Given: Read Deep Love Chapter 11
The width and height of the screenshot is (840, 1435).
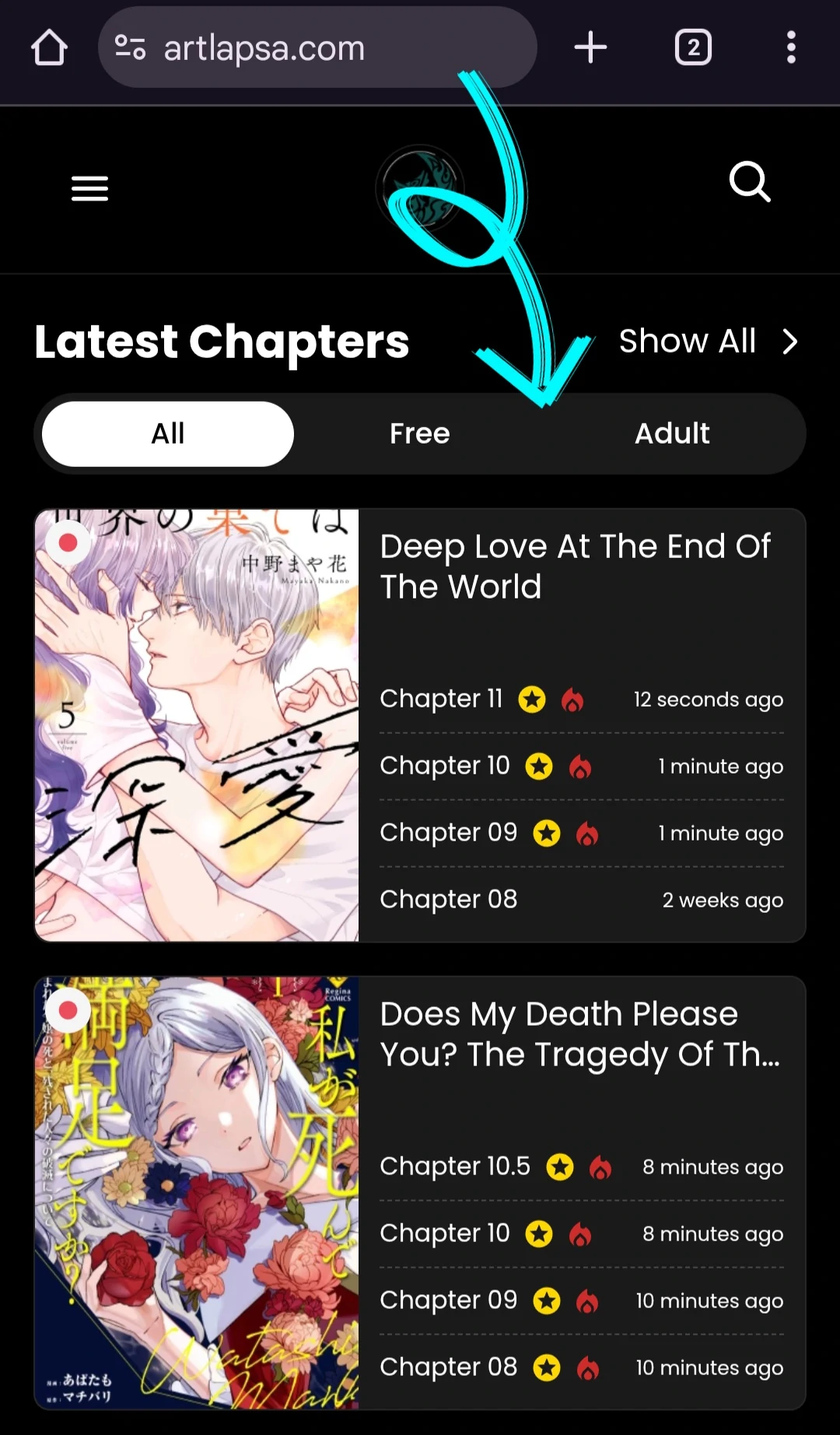Looking at the screenshot, I should point(441,699).
